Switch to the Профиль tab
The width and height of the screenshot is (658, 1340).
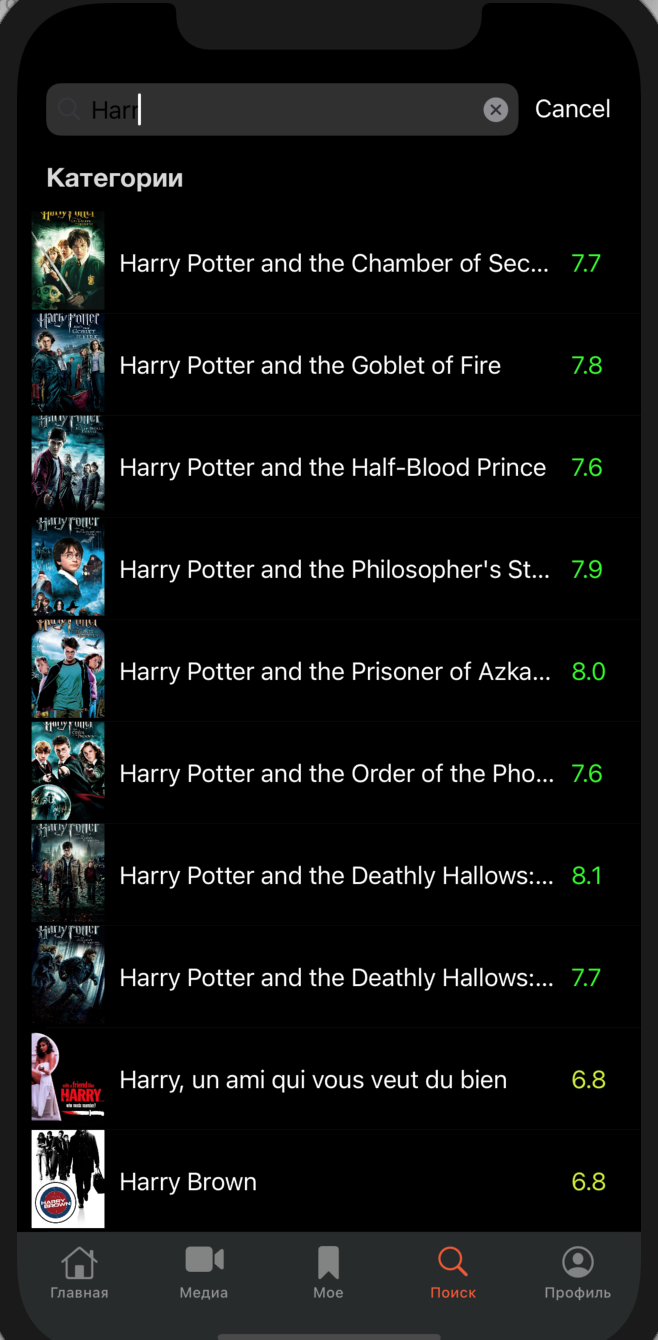coord(578,1272)
